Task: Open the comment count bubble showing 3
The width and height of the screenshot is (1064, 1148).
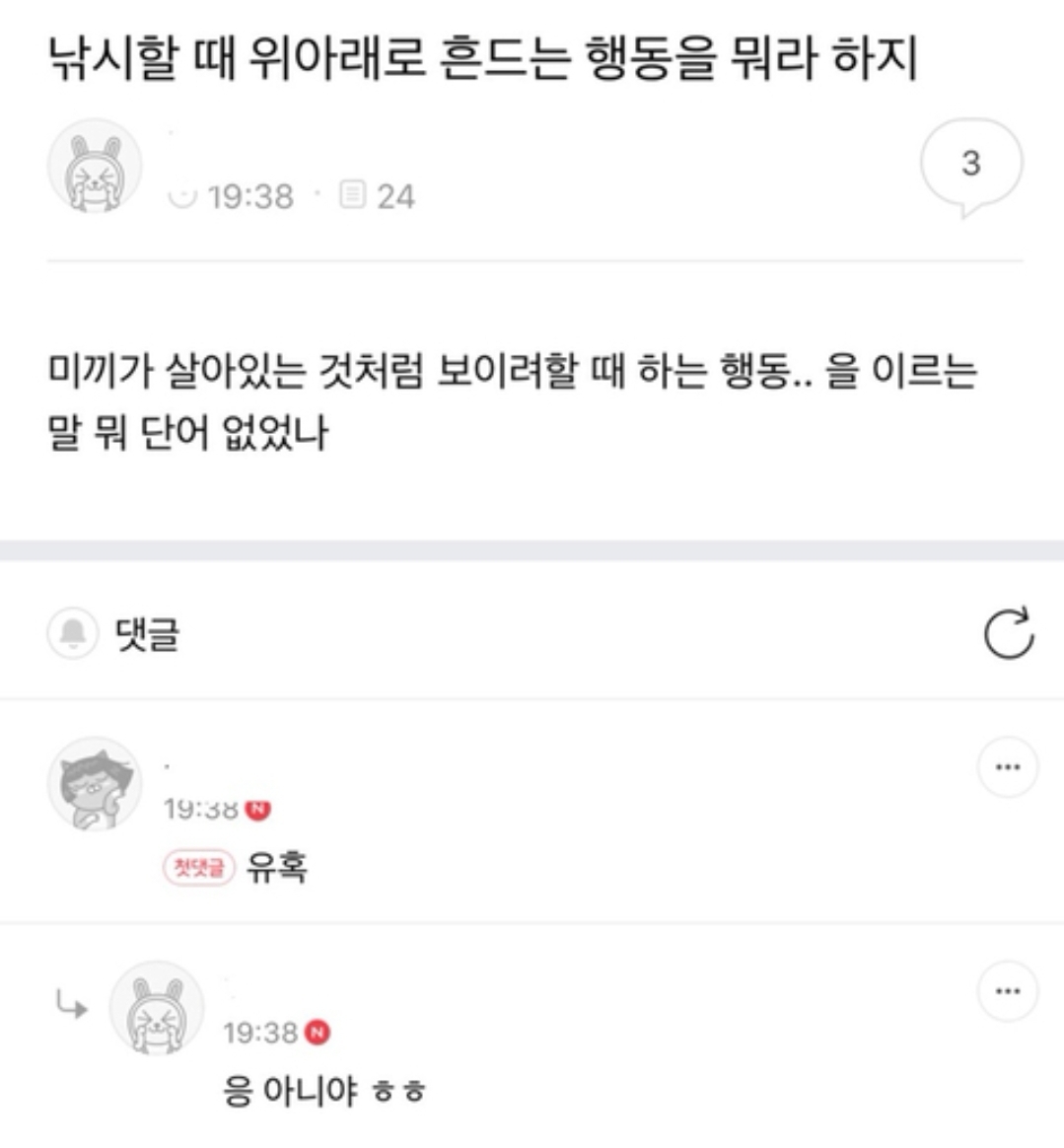Action: [970, 164]
